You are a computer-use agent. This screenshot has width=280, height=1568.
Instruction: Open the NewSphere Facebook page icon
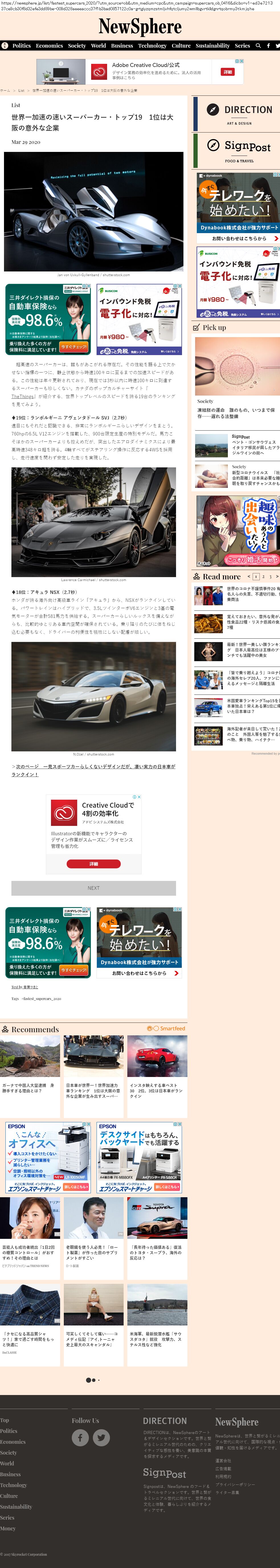[x=268, y=46]
